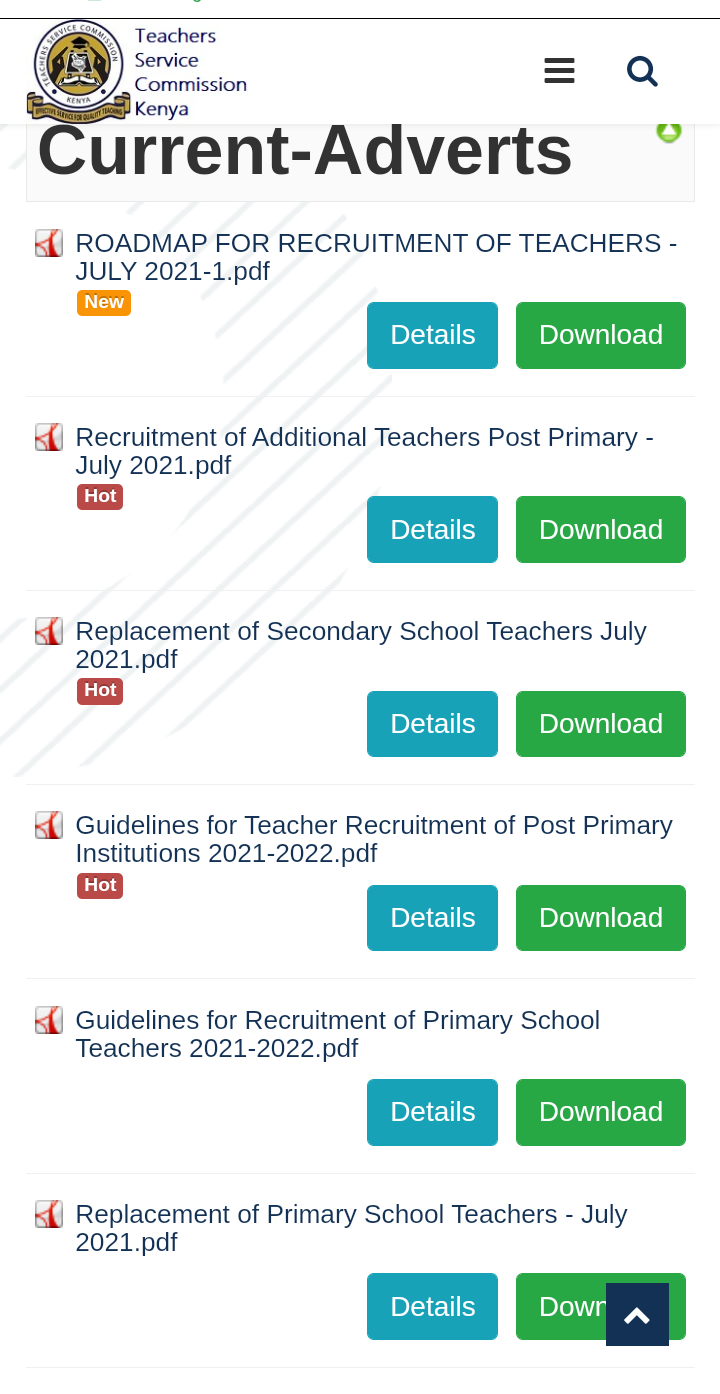The image size is (720, 1394).
Task: Open Replacement of Secondary School Teachers July title
Action: coord(361,645)
